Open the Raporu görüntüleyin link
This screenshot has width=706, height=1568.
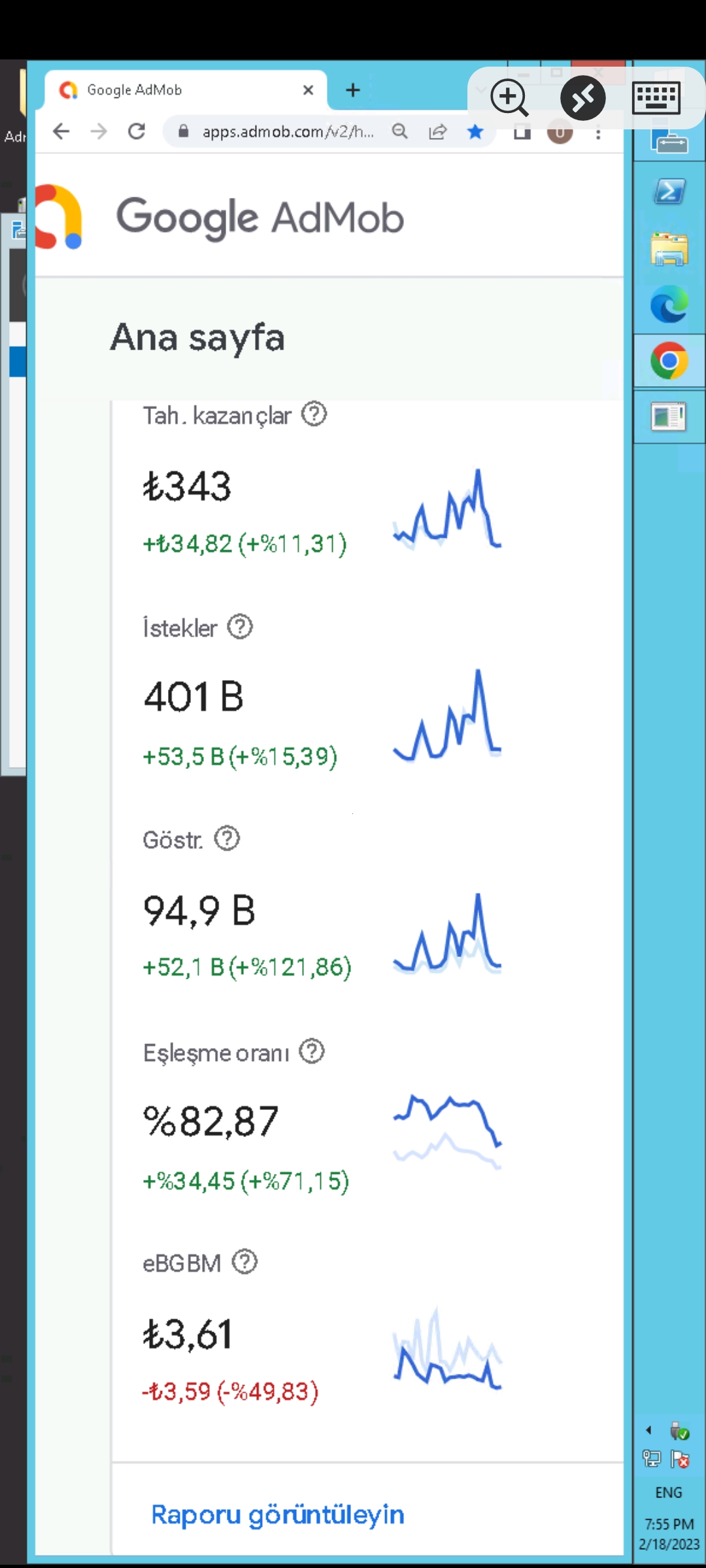(278, 1514)
